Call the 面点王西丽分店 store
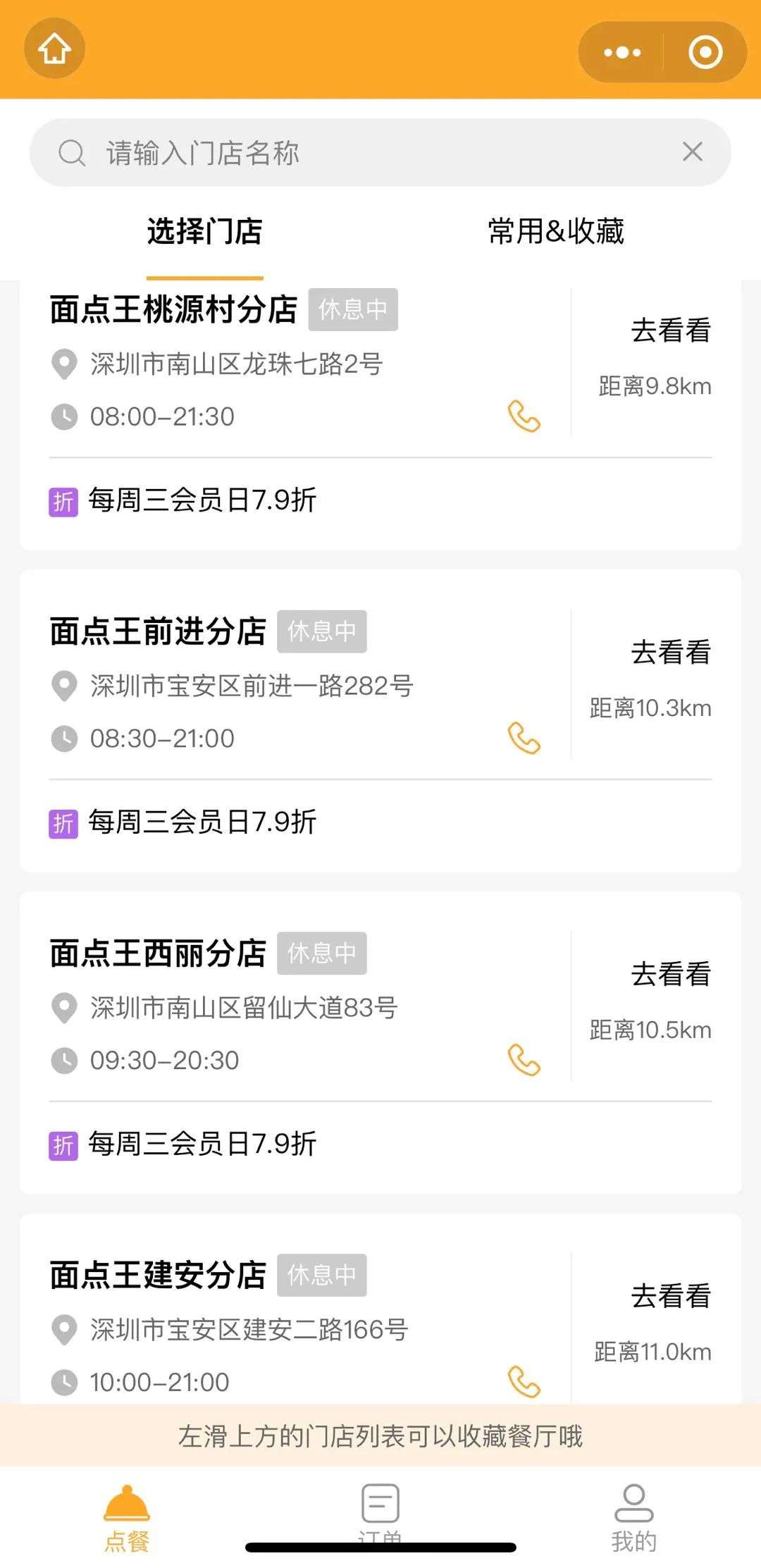The width and height of the screenshot is (761, 1568). point(524,1060)
